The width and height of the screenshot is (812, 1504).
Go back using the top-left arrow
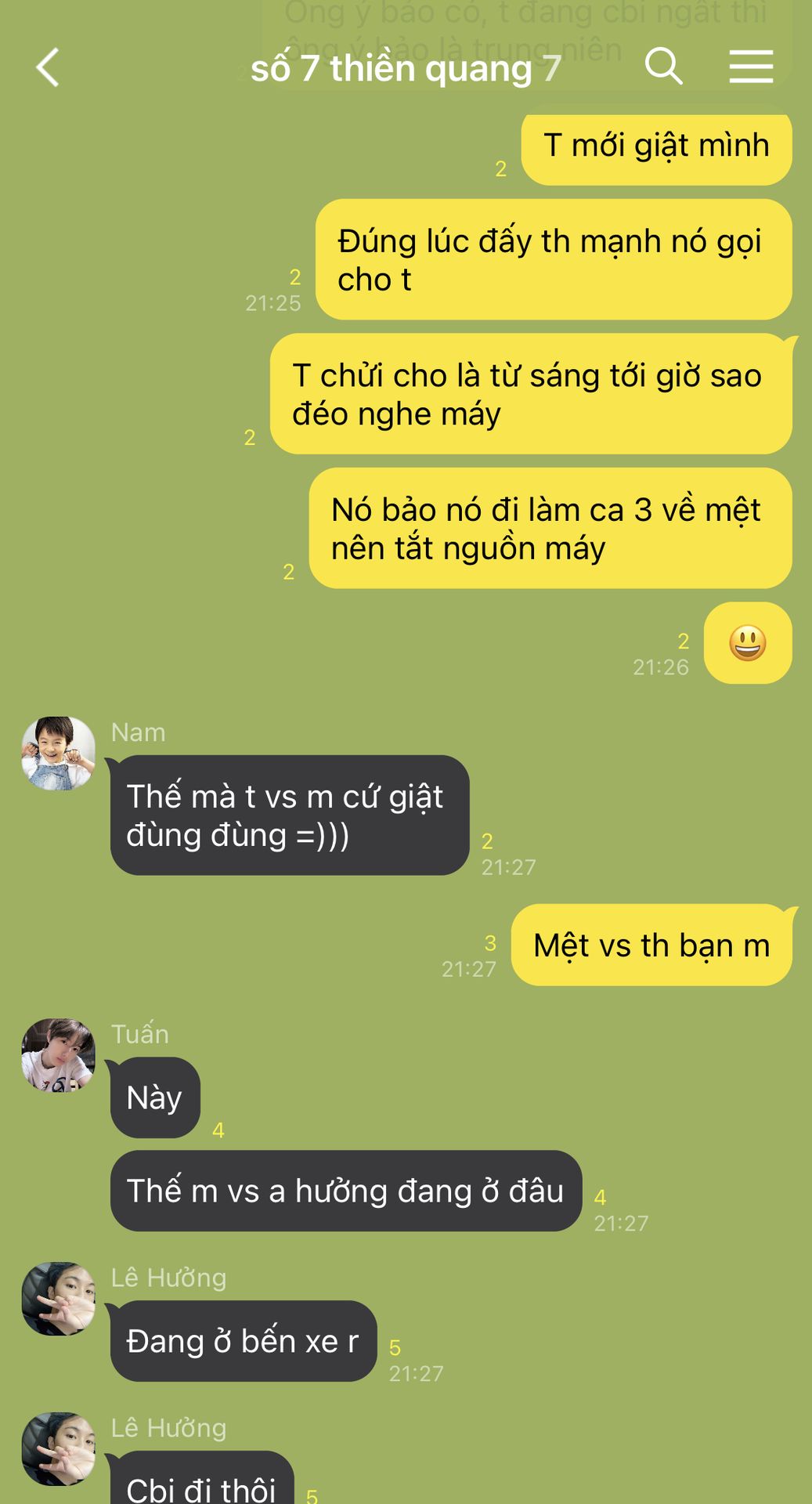click(x=49, y=67)
